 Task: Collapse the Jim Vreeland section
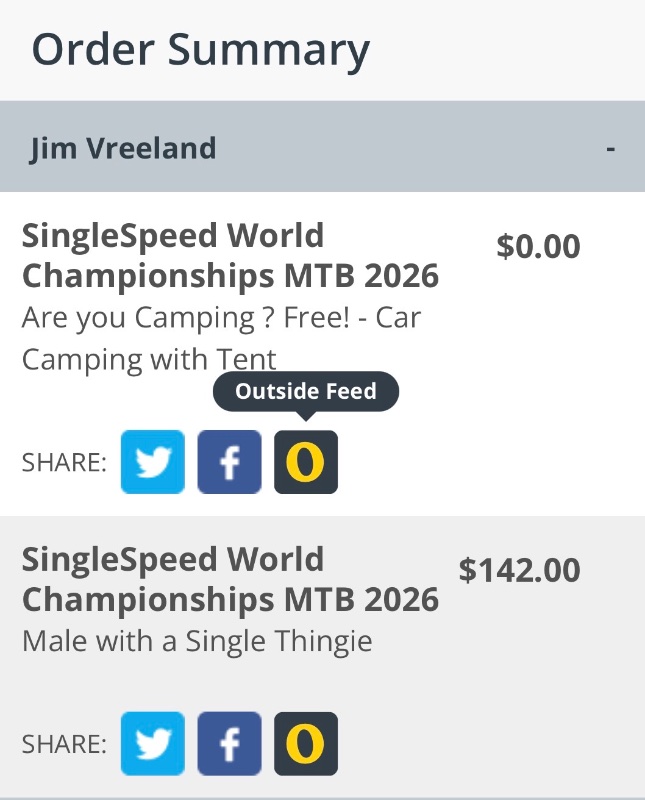coord(610,149)
